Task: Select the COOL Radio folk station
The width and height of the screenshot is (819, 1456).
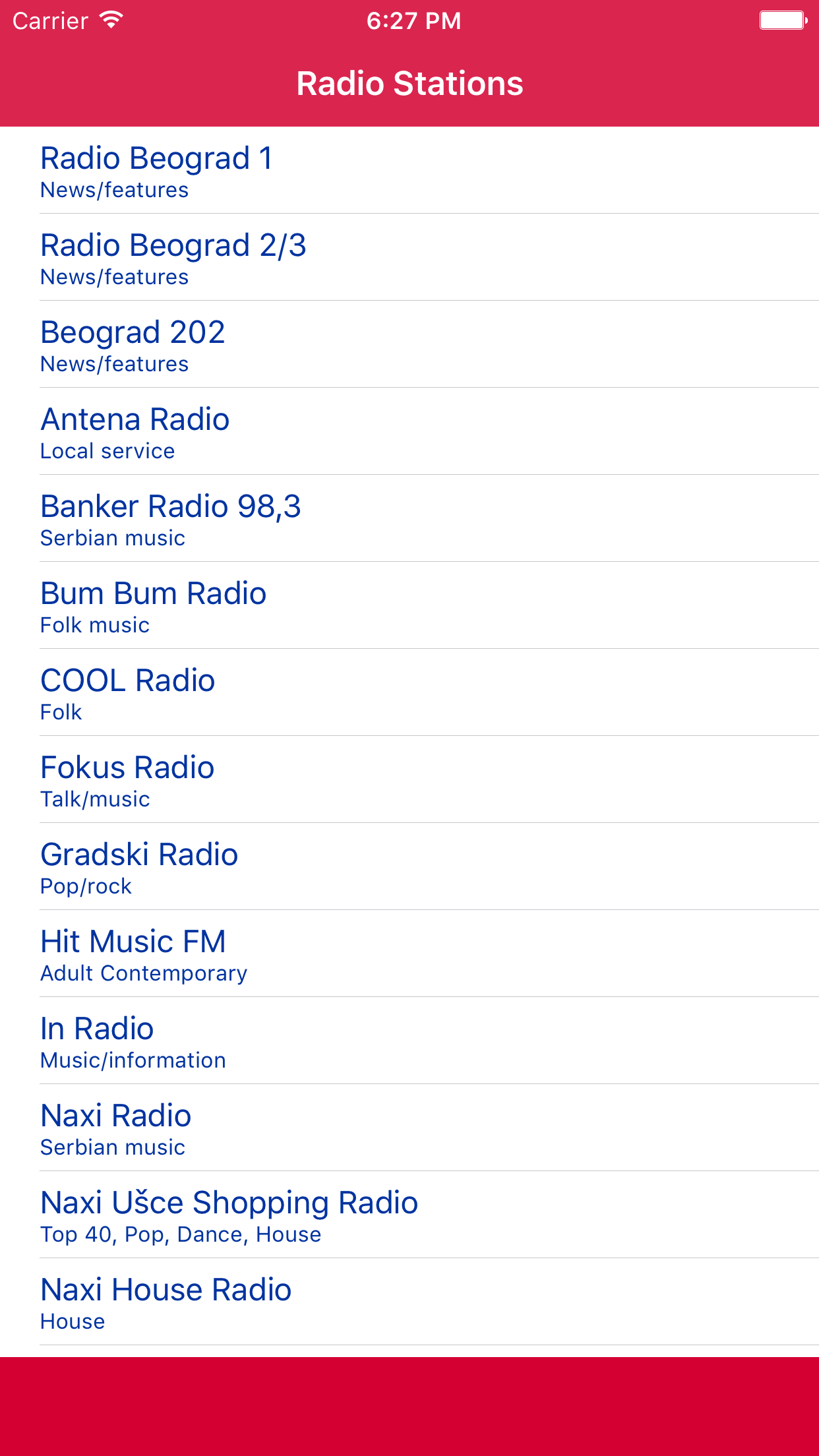Action: pyautogui.click(x=409, y=692)
